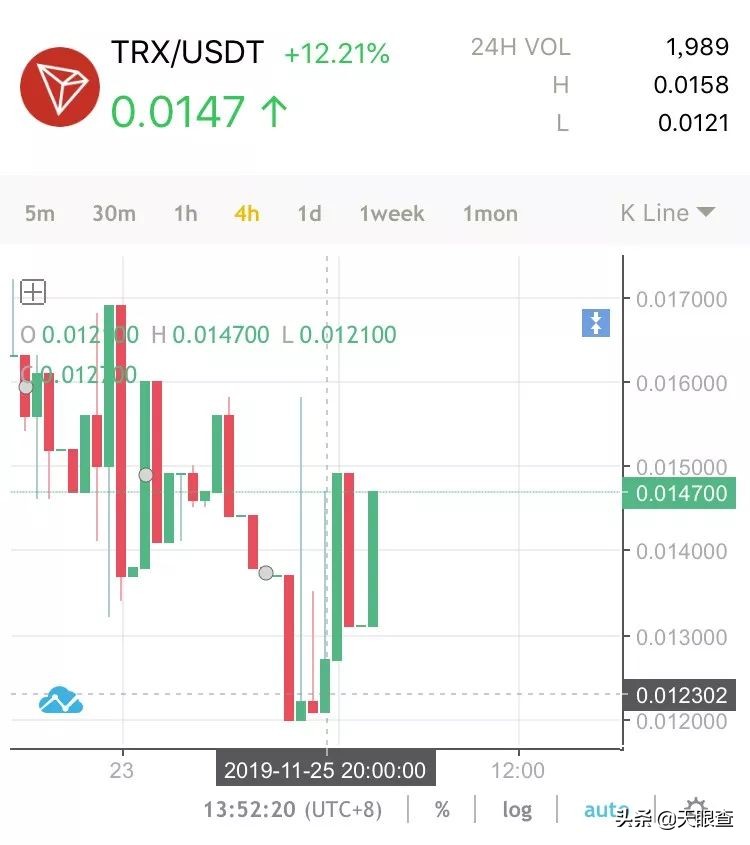This screenshot has height=845, width=750.
Task: Switch to the 5m timeframe
Action: point(40,213)
